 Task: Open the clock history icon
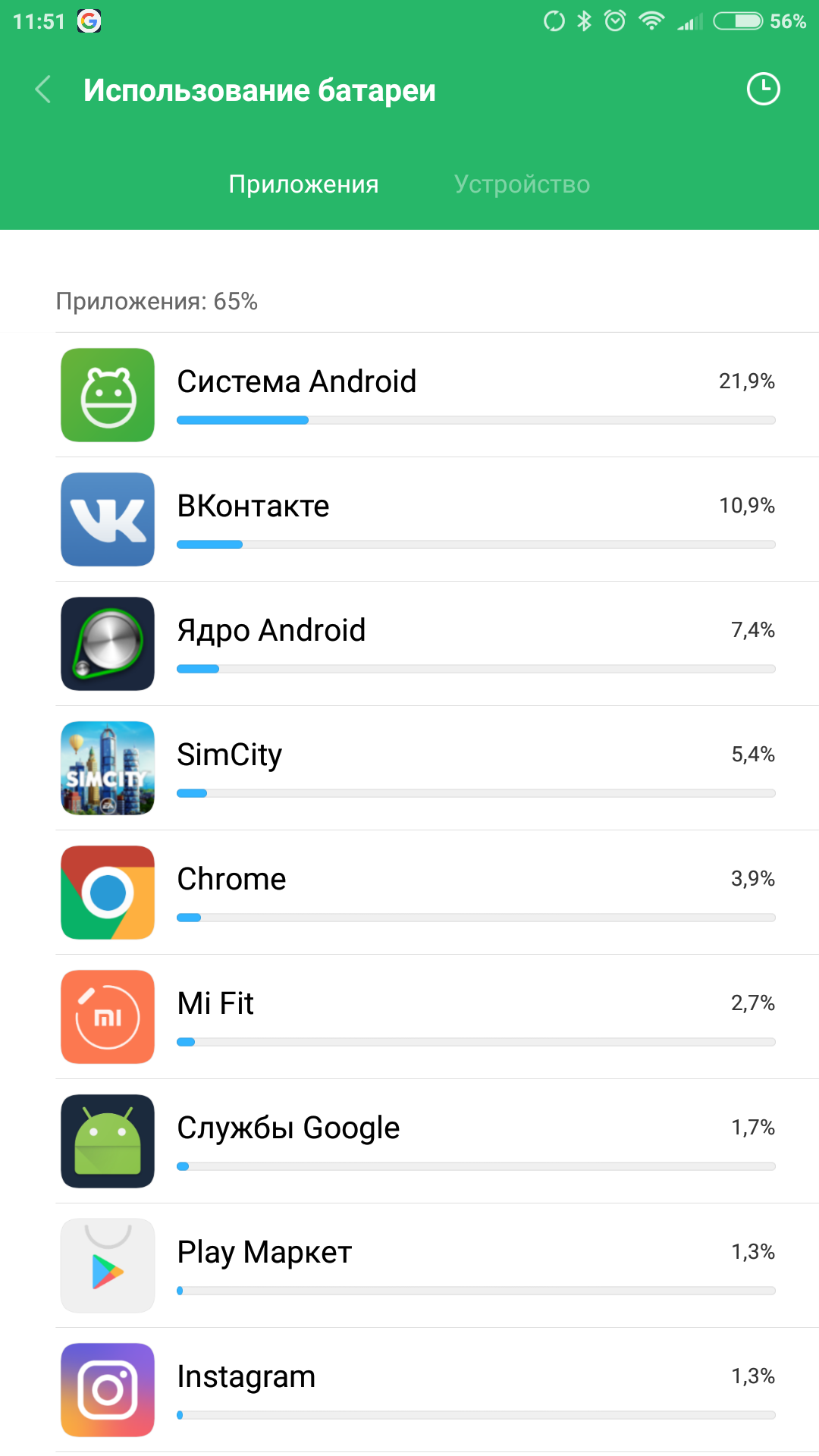pyautogui.click(x=763, y=89)
